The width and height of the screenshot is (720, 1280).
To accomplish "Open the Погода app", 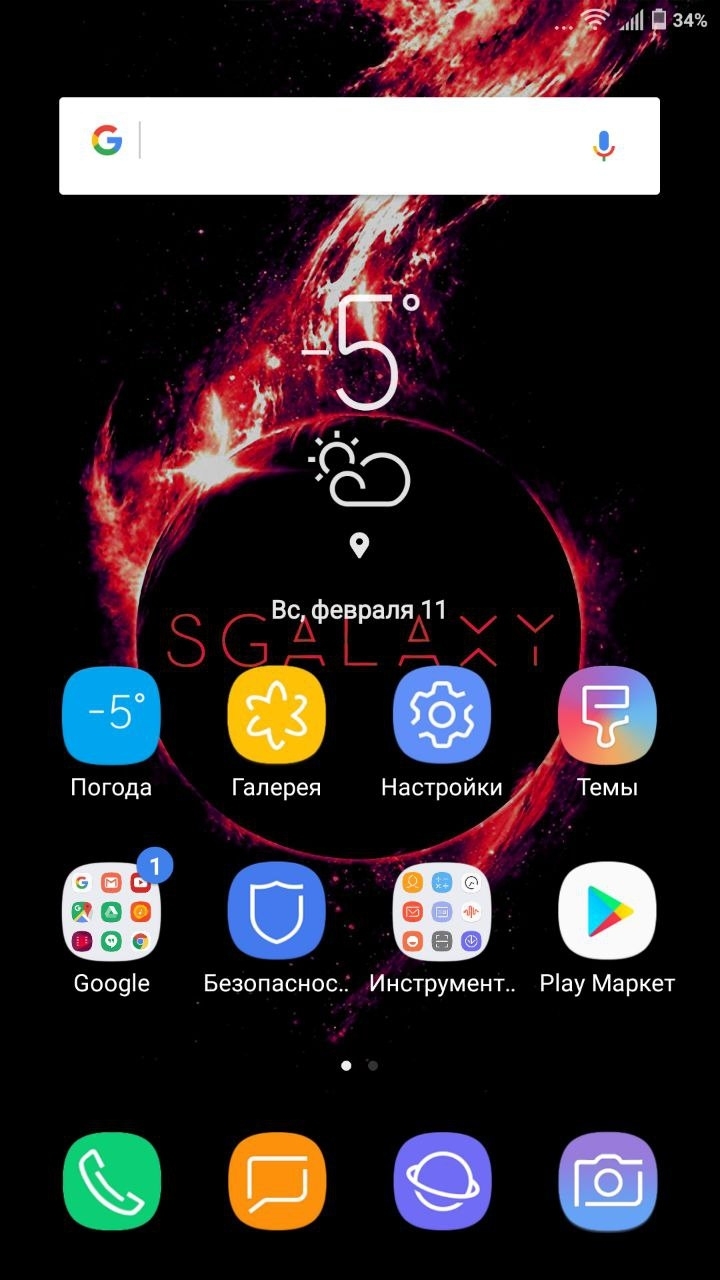I will click(x=111, y=714).
